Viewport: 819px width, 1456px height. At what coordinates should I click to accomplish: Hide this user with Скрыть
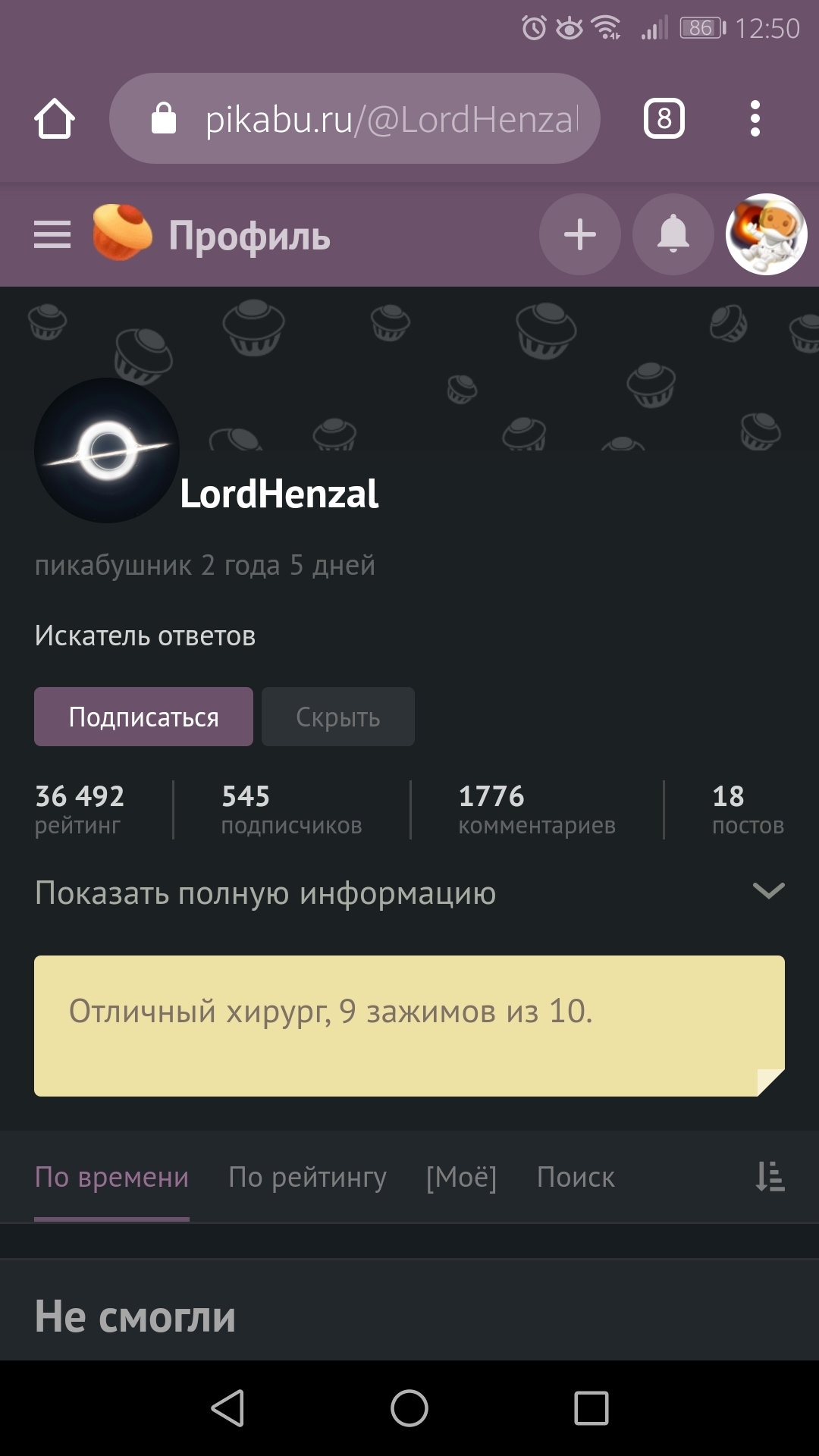coord(338,717)
